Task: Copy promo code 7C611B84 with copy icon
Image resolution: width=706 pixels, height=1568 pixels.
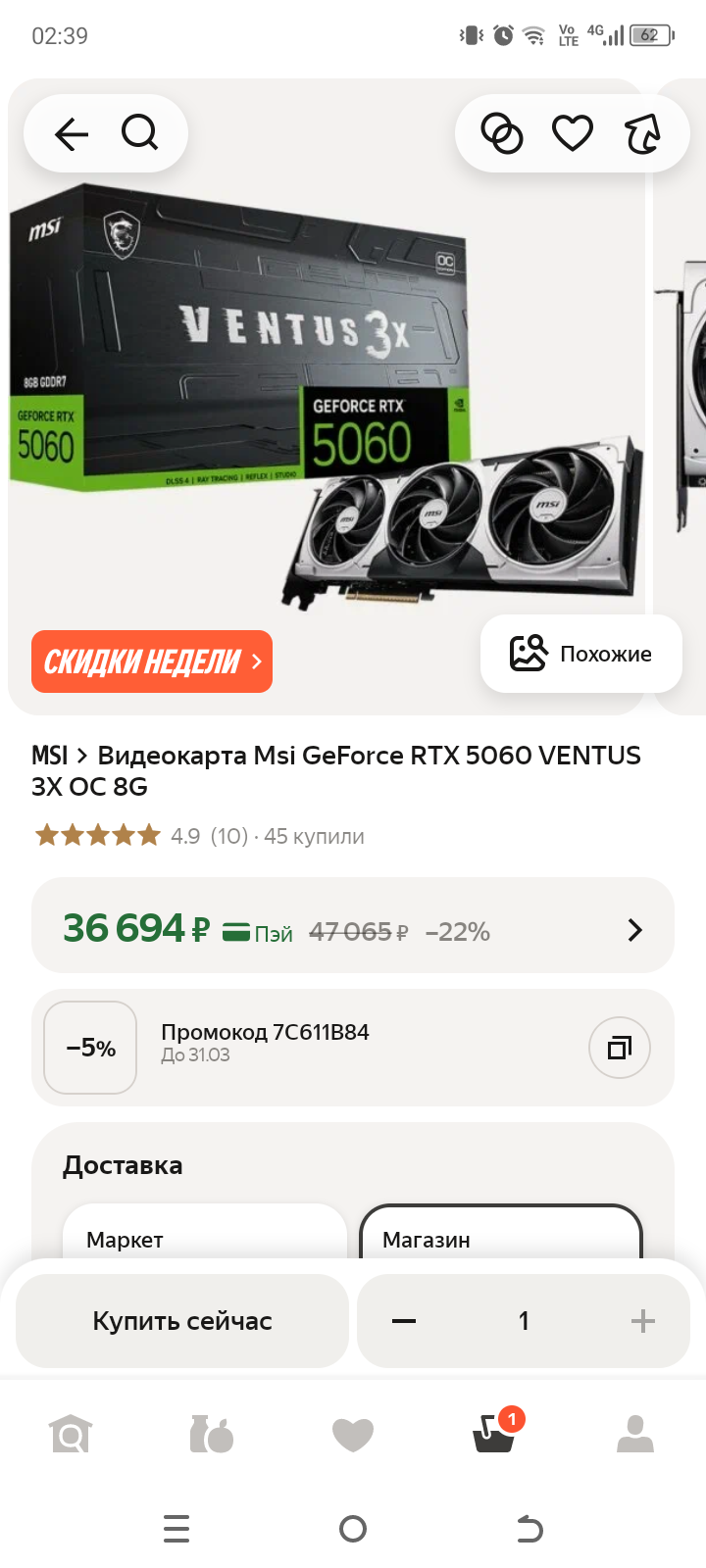Action: pos(619,1047)
